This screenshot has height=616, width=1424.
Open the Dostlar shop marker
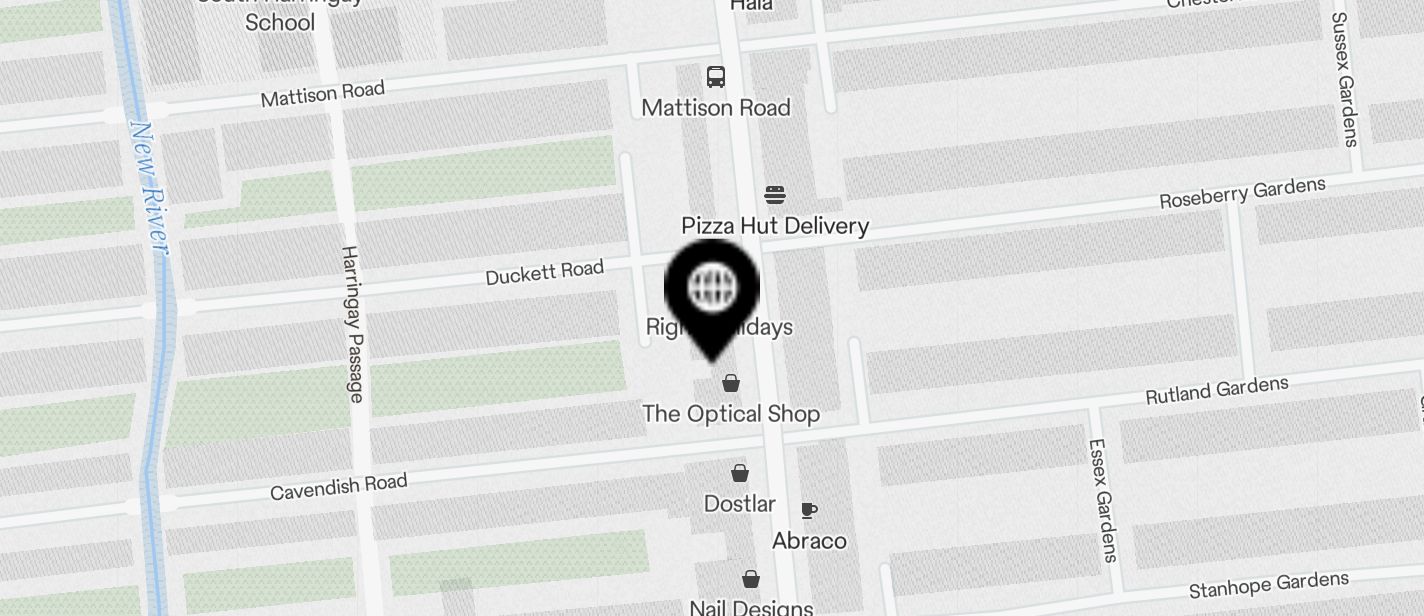click(740, 473)
